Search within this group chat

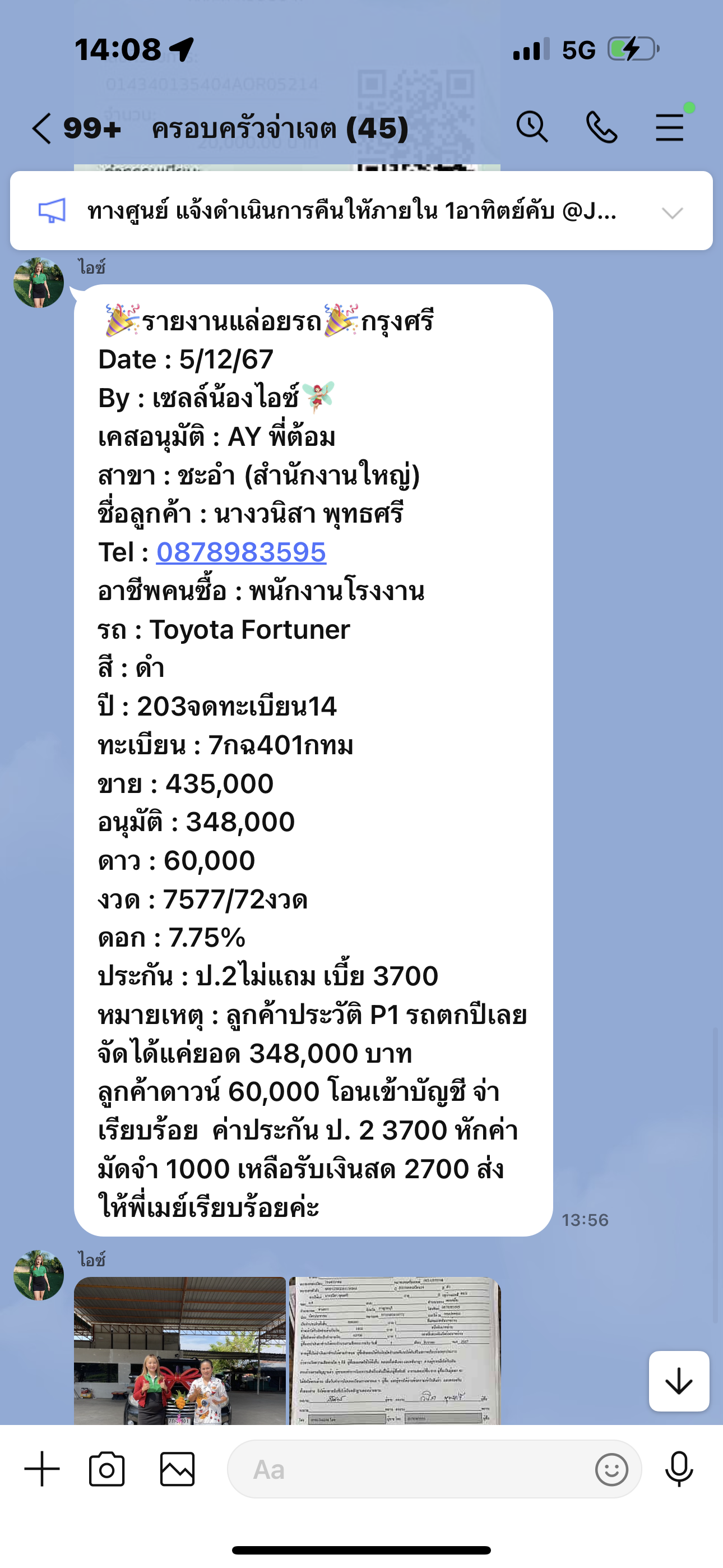[x=532, y=127]
